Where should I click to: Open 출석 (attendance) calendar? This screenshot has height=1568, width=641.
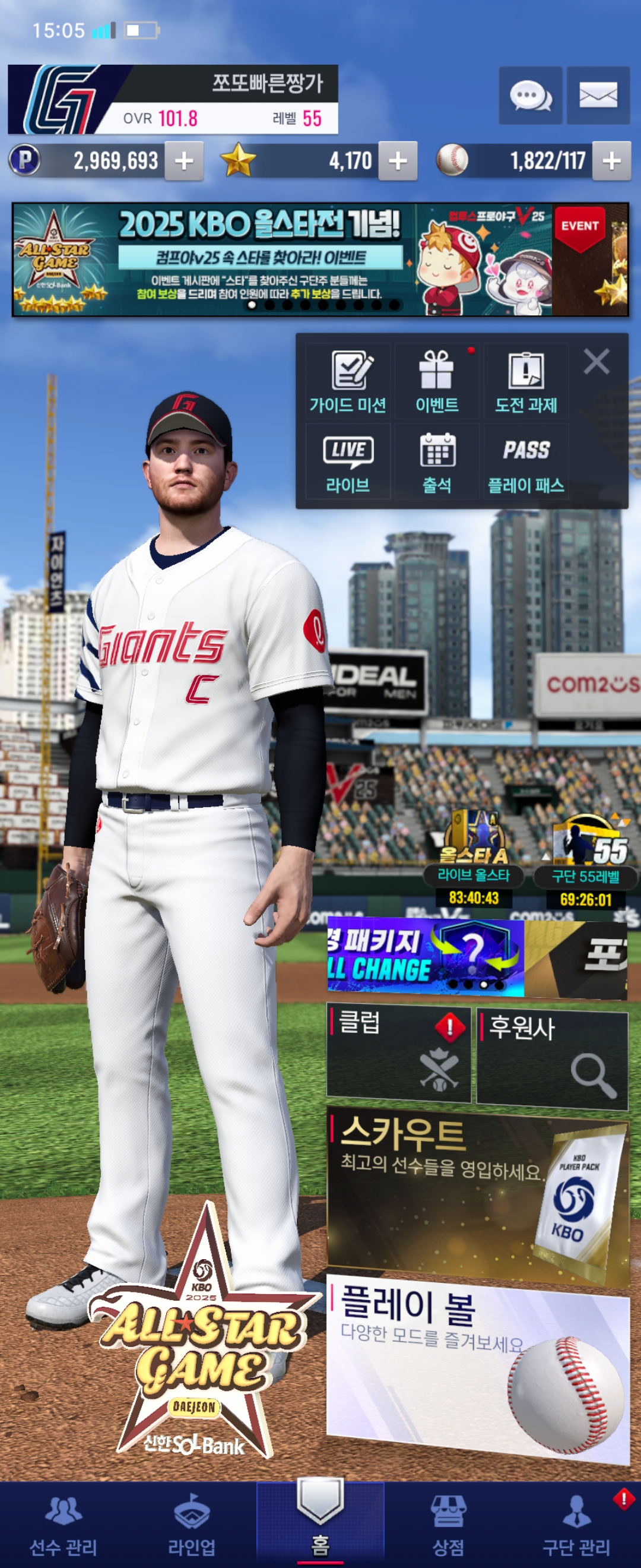tap(437, 463)
